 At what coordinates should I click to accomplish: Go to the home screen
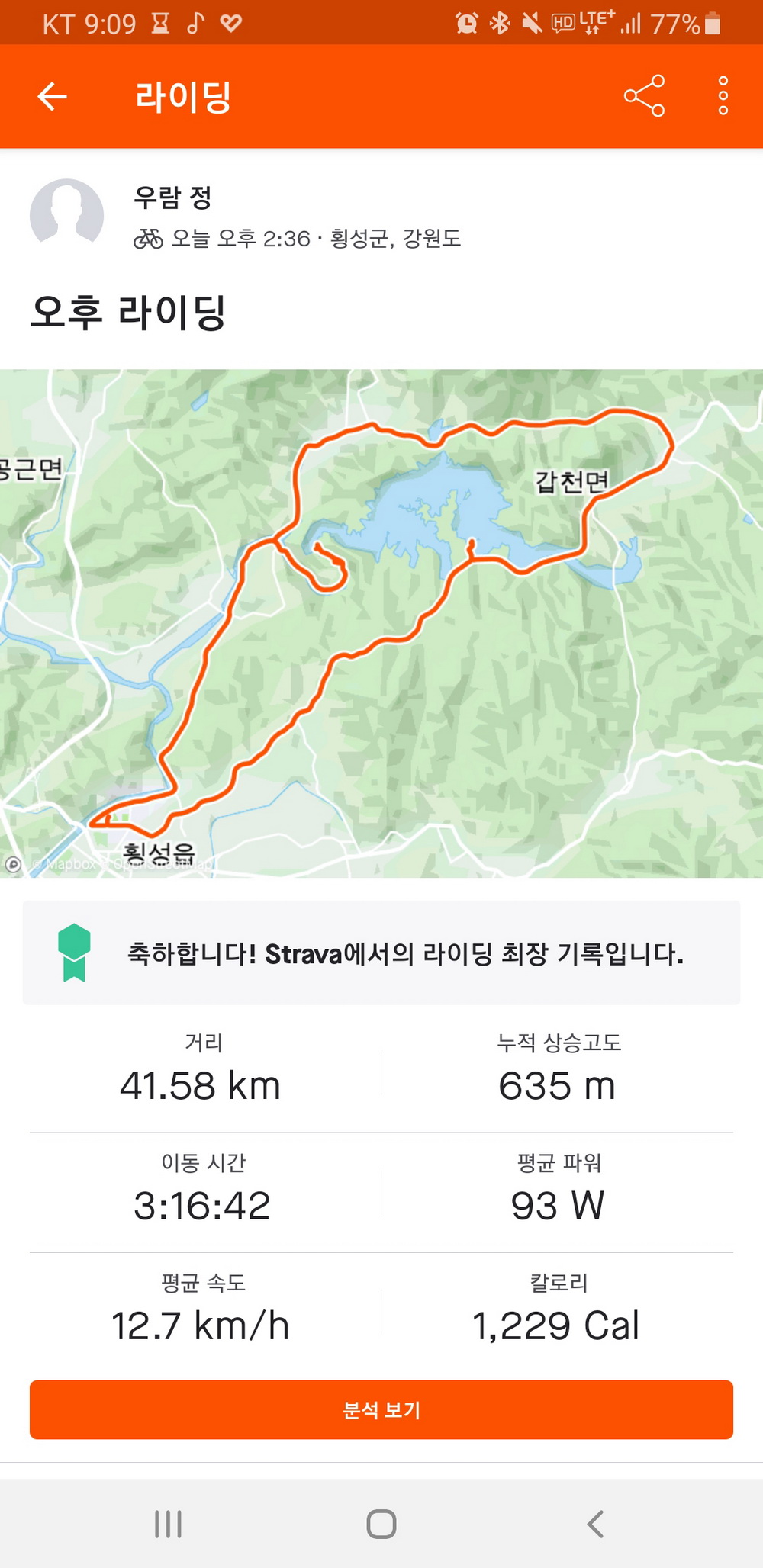point(381,1525)
